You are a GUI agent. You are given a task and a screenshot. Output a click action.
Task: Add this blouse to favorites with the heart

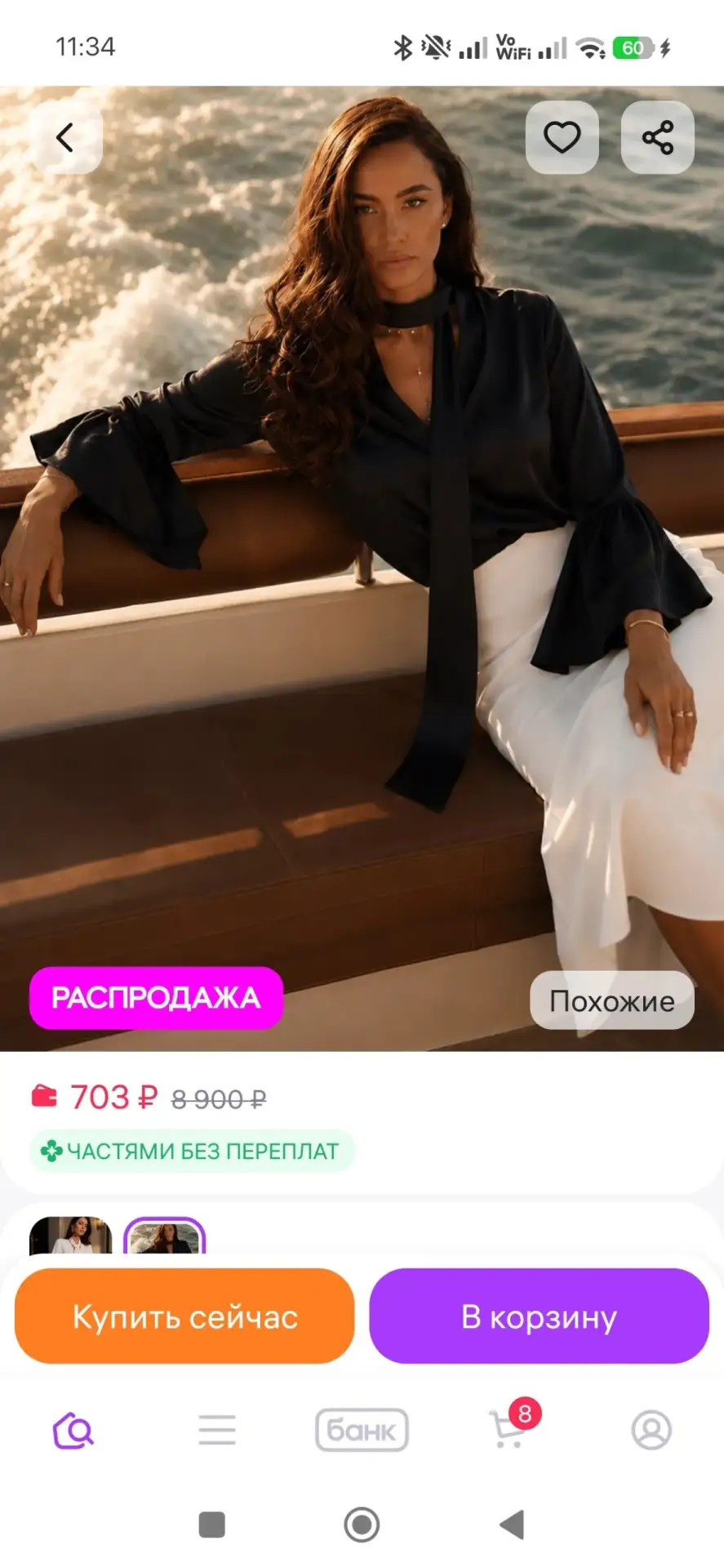click(562, 137)
